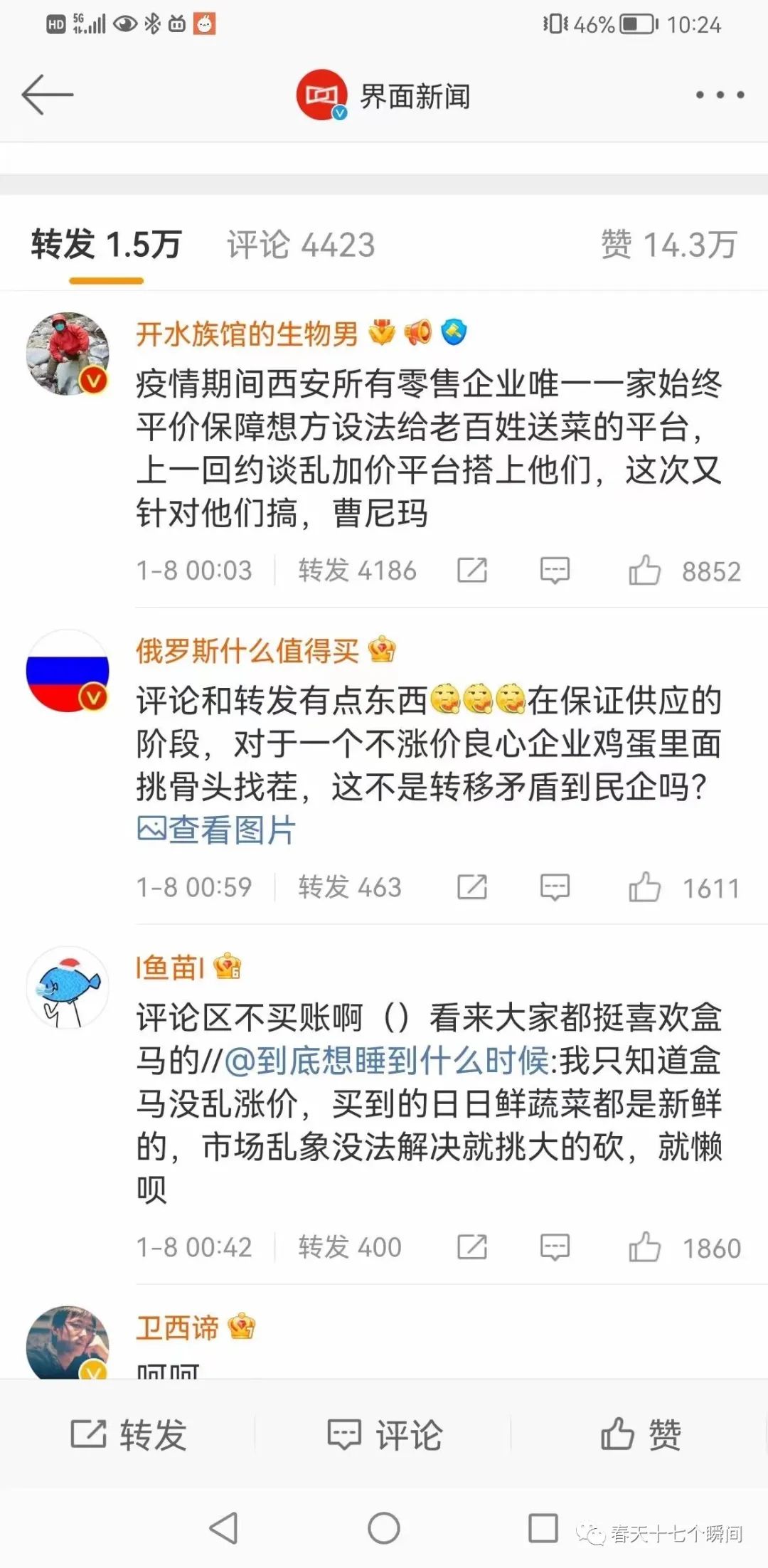Open the mention @到底想睡到什么时候
768x1568 pixels.
(386, 1061)
